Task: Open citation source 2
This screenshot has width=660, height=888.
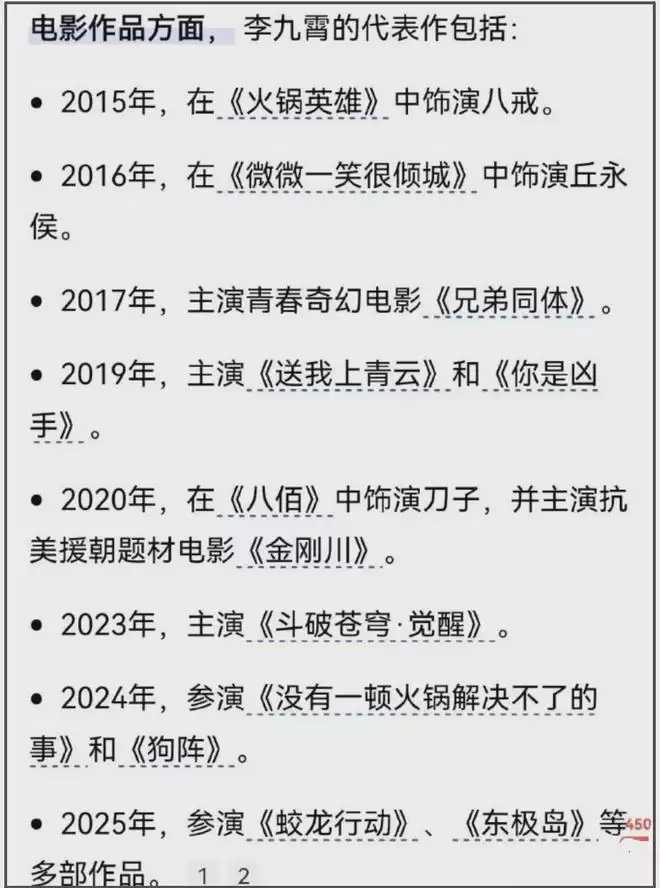Action: tap(242, 875)
